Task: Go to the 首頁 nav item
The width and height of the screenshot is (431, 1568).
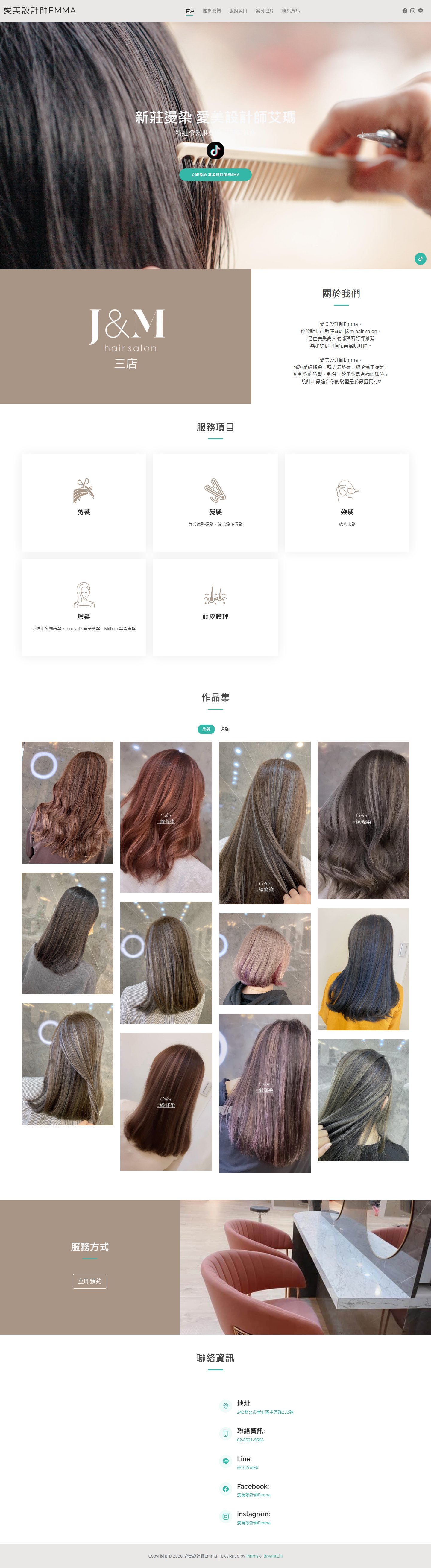Action: tap(190, 11)
